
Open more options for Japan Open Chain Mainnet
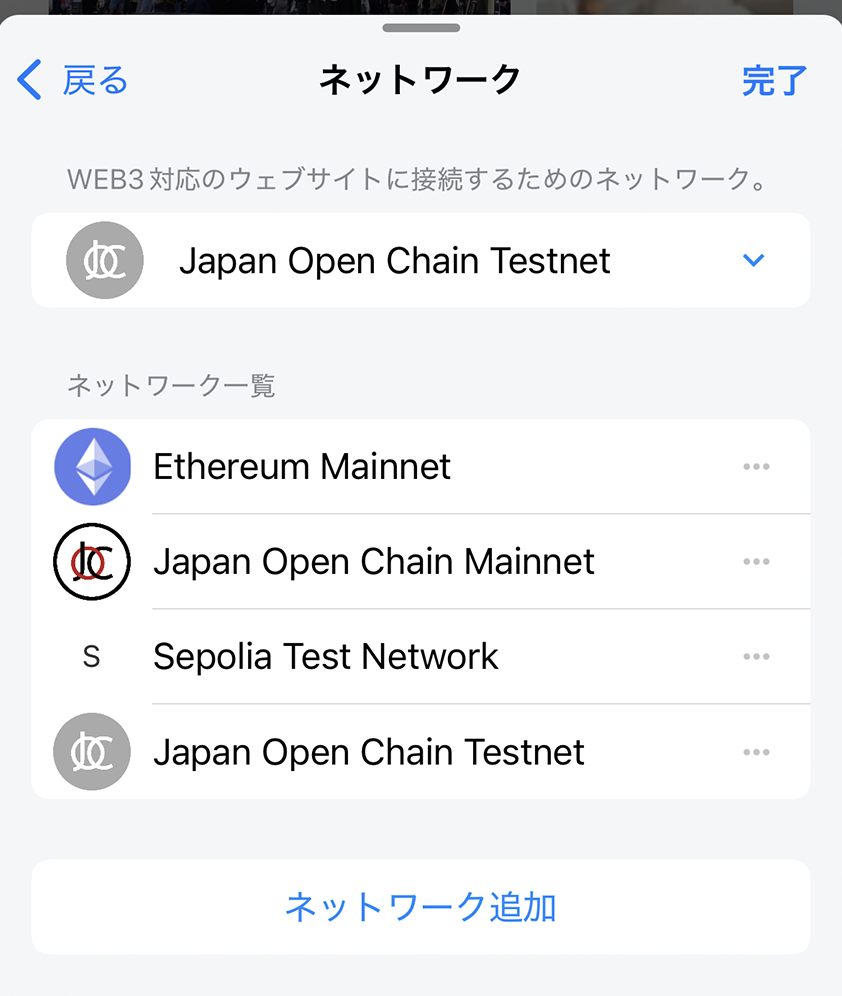tap(756, 562)
